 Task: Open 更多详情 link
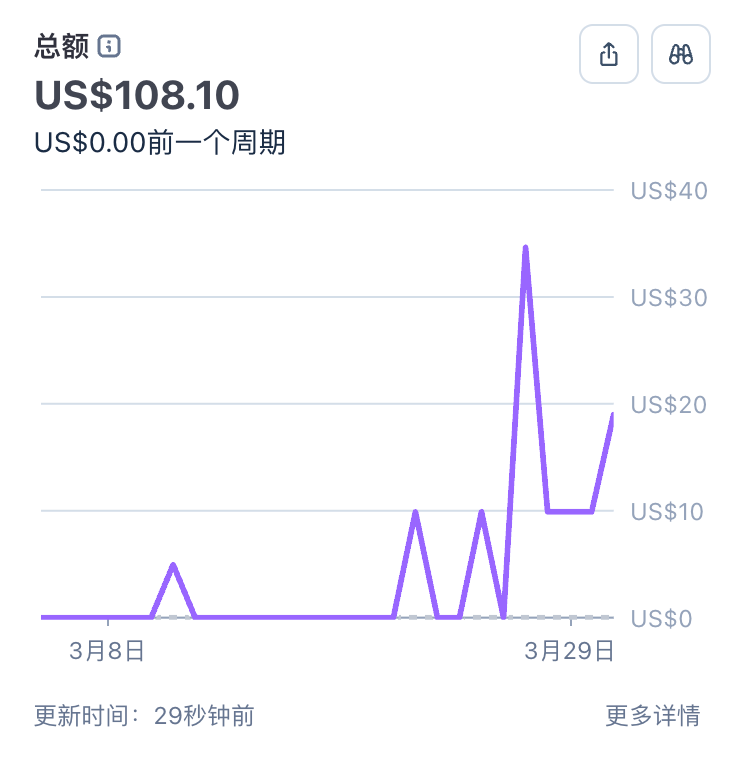click(652, 715)
